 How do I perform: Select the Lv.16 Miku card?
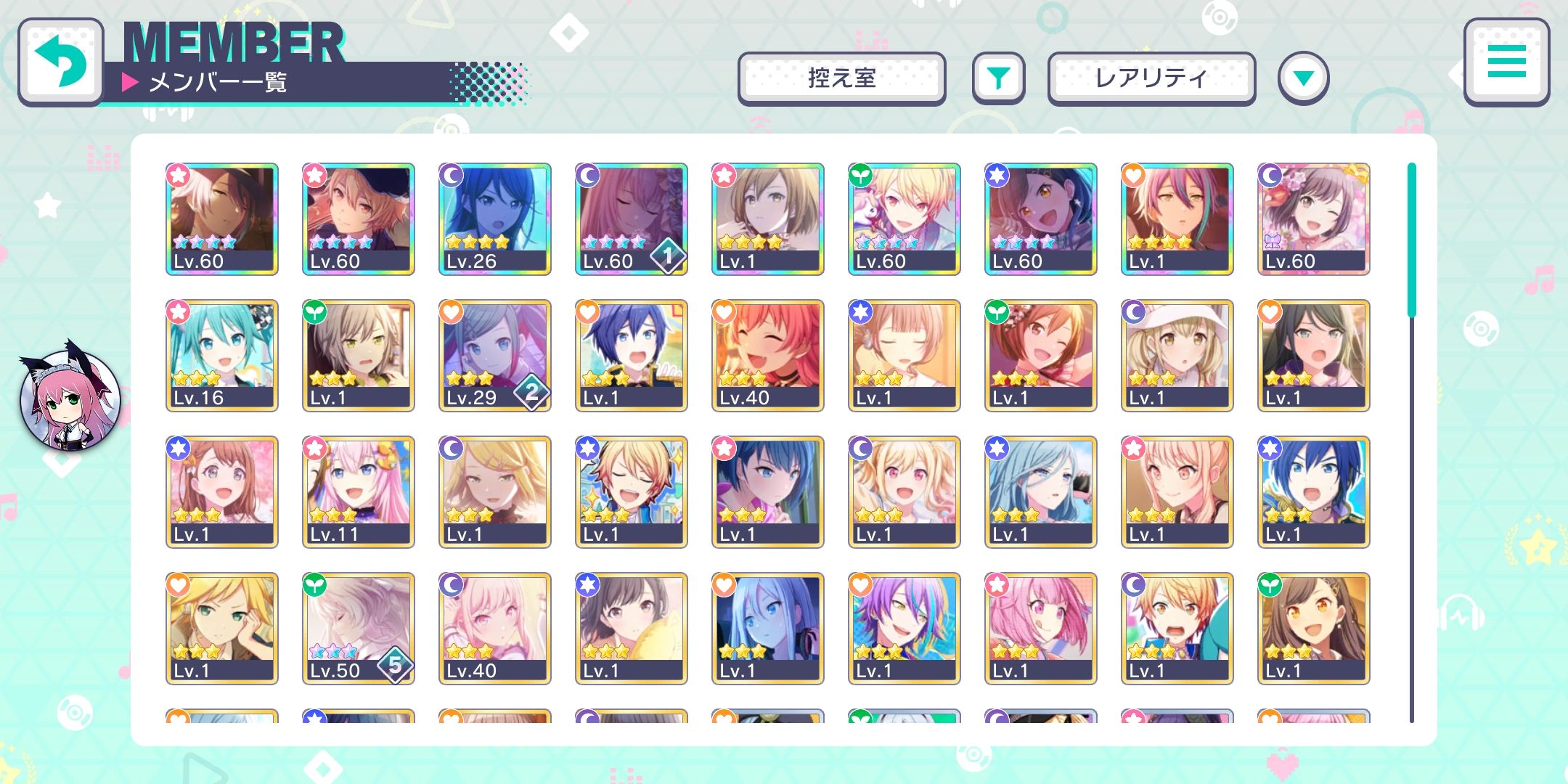[221, 356]
